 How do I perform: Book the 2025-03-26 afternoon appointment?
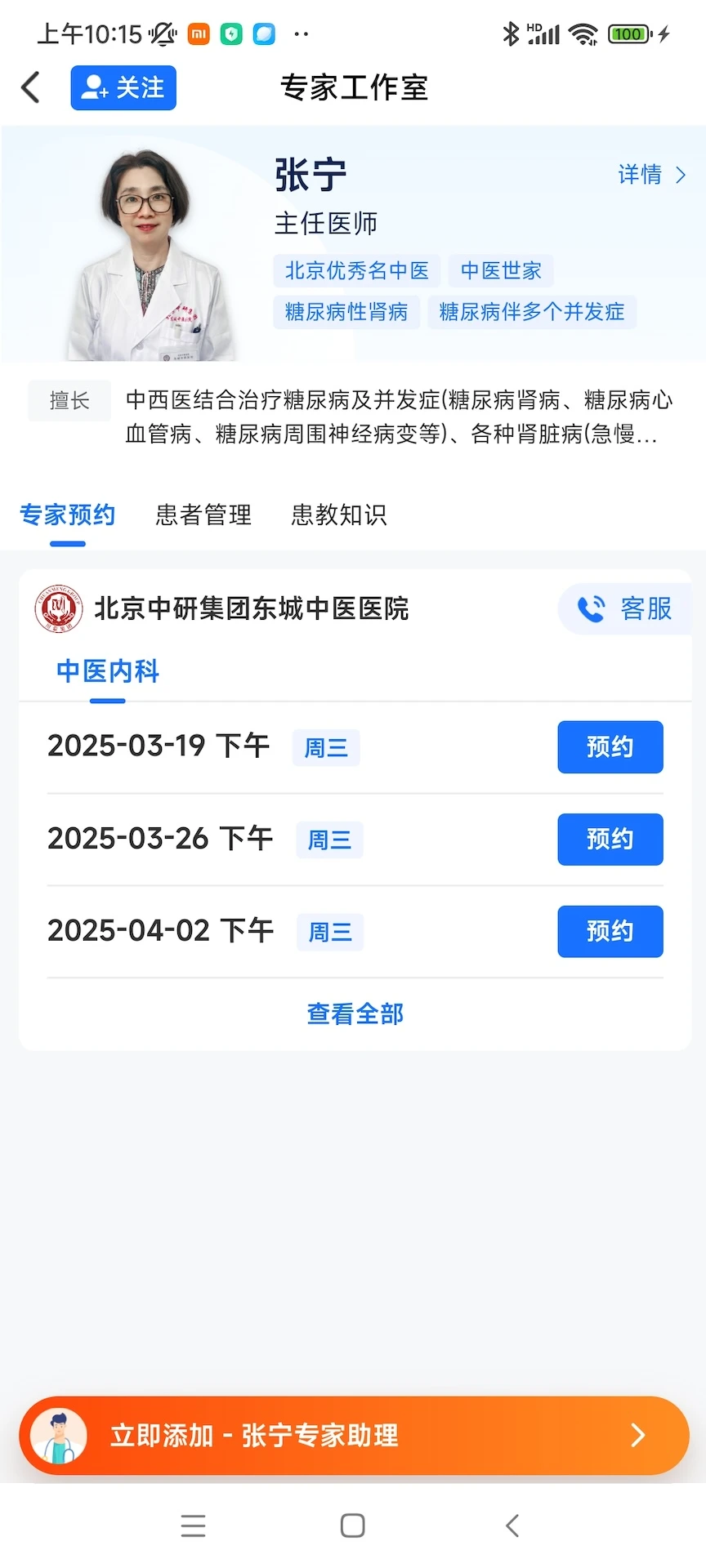click(x=610, y=839)
